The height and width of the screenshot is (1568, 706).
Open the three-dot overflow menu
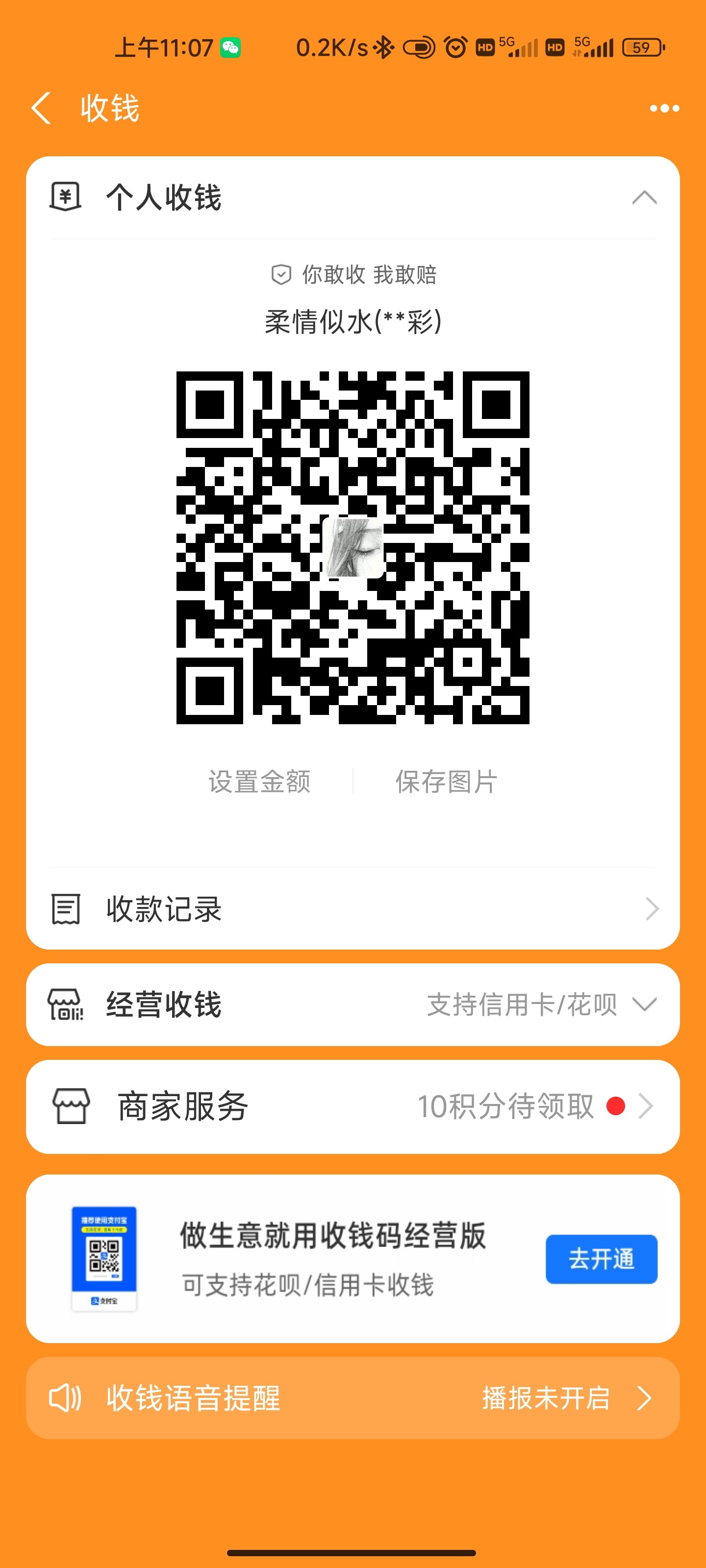click(x=664, y=108)
